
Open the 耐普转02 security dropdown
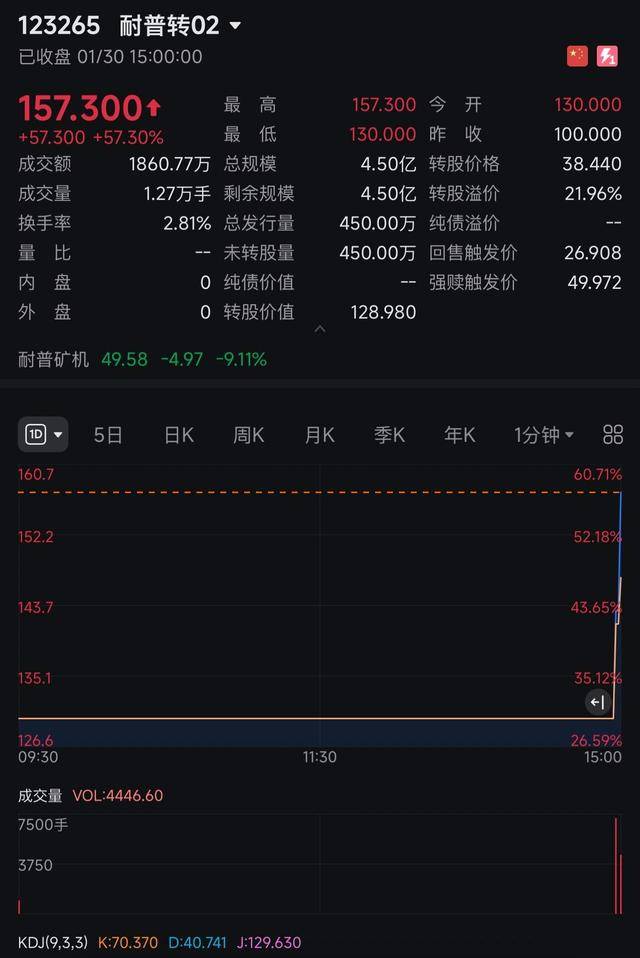point(235,26)
